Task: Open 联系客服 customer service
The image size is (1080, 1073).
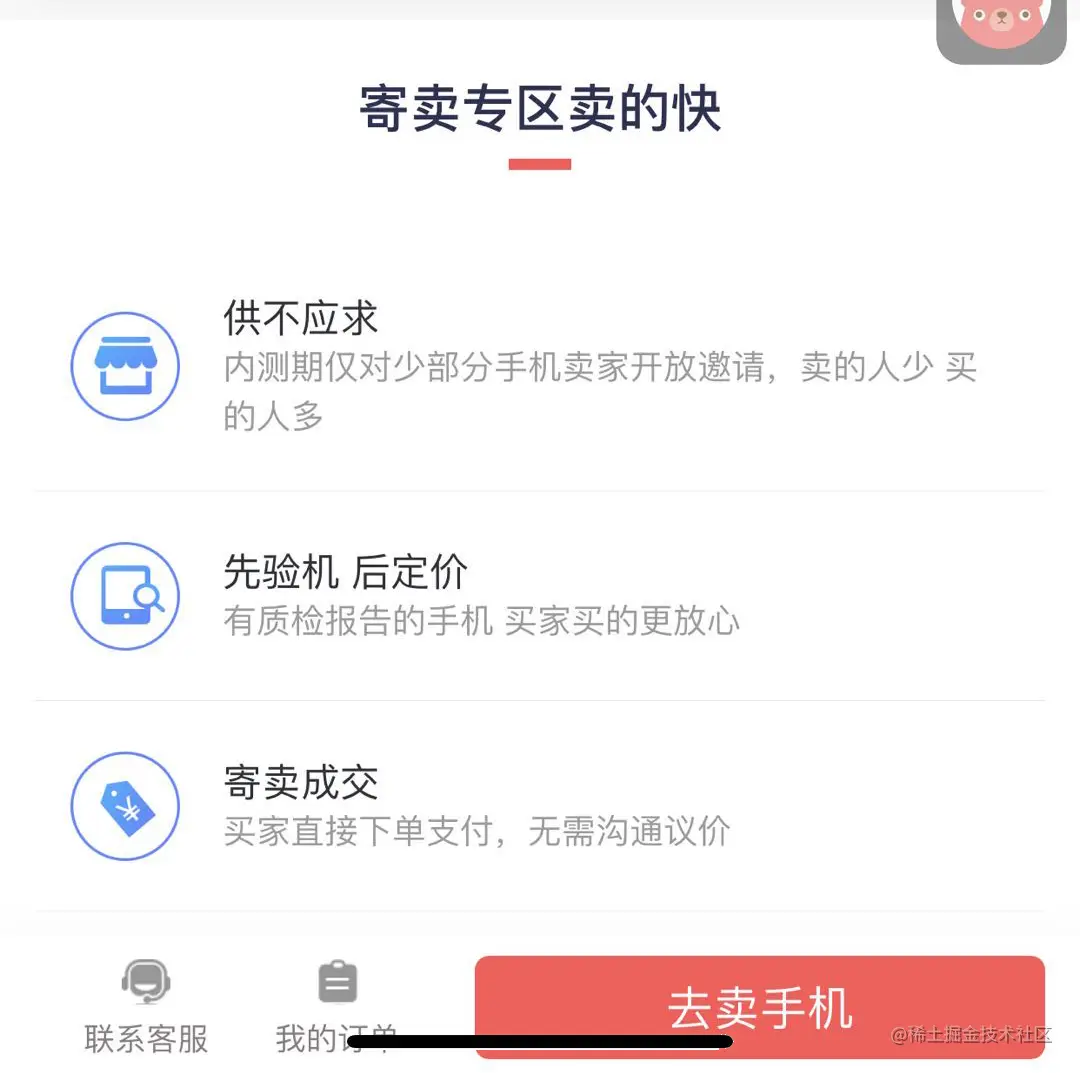Action: 146,1007
